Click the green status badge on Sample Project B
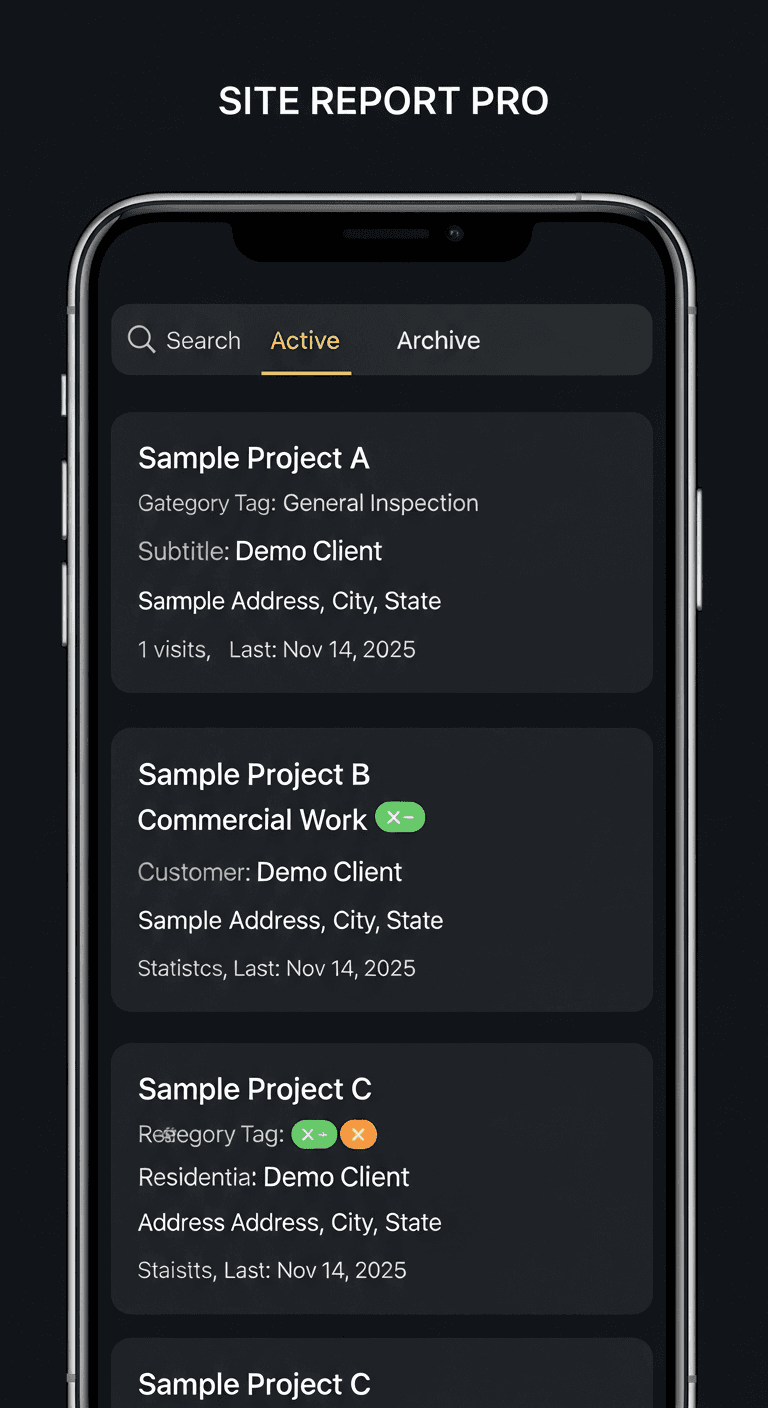This screenshot has height=1408, width=768. 400,817
